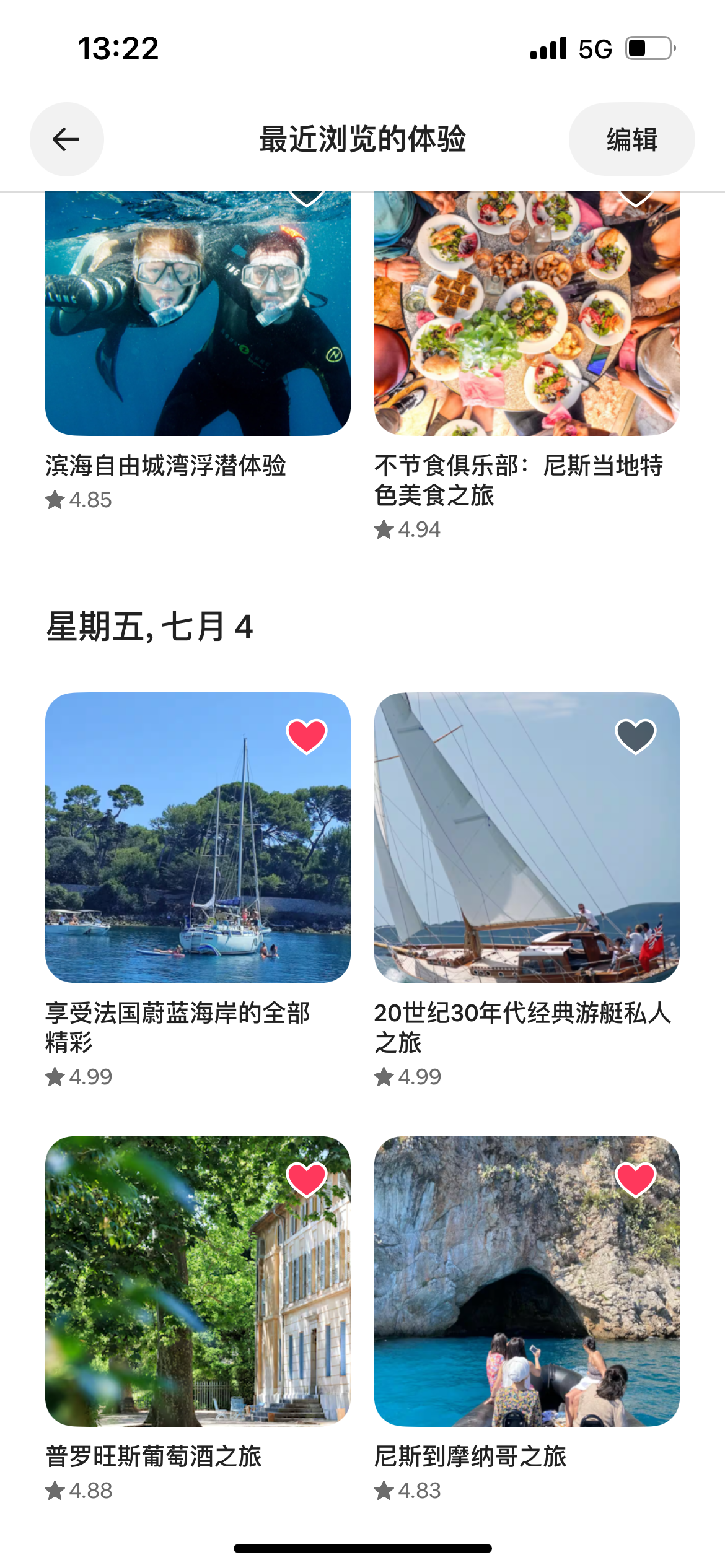This screenshot has width=725, height=1568.
Task: Unsave 享受法国蔚蓝海岸的全部精彩 with its heart
Action: tap(306, 736)
